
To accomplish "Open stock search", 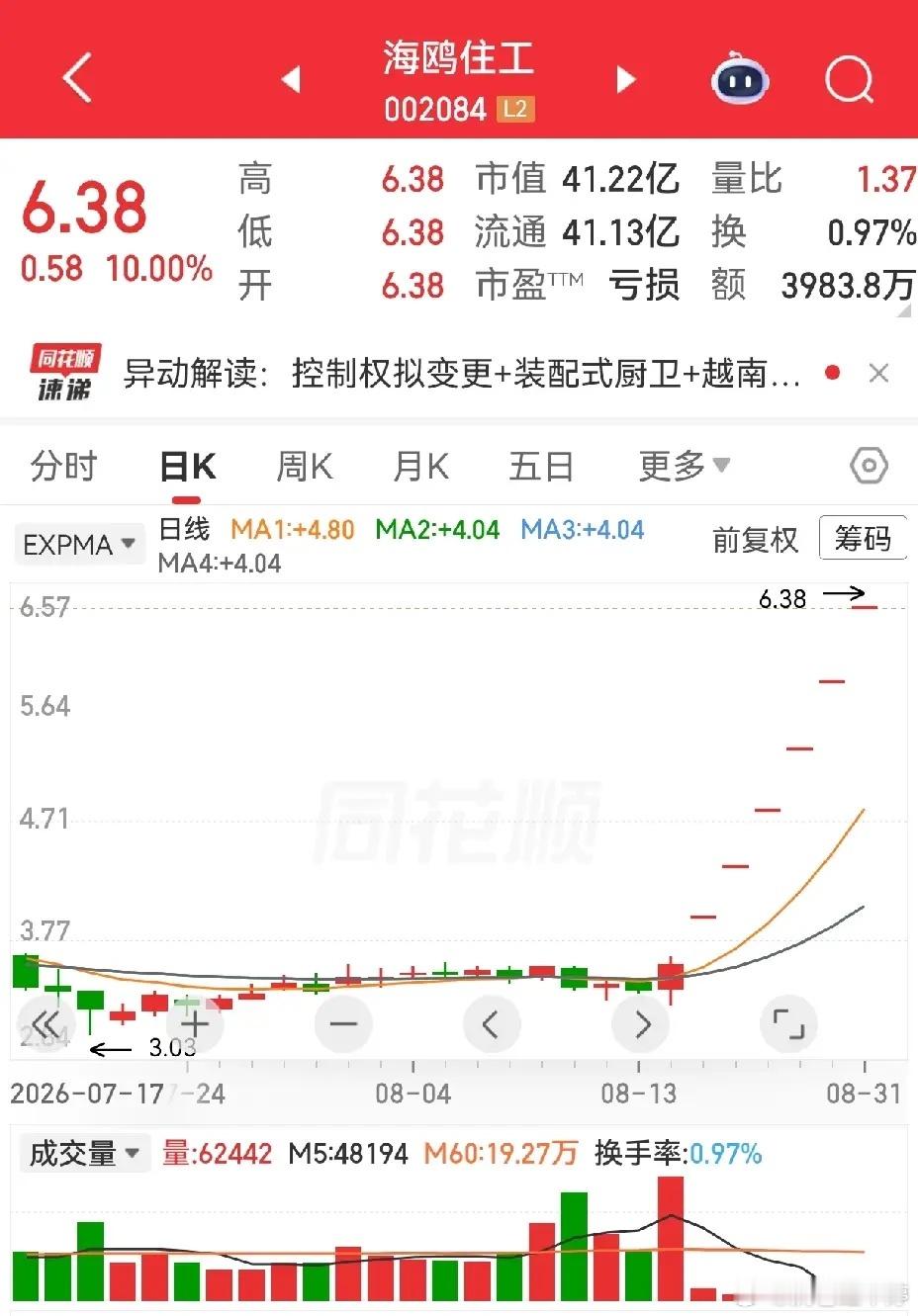I will click(850, 78).
